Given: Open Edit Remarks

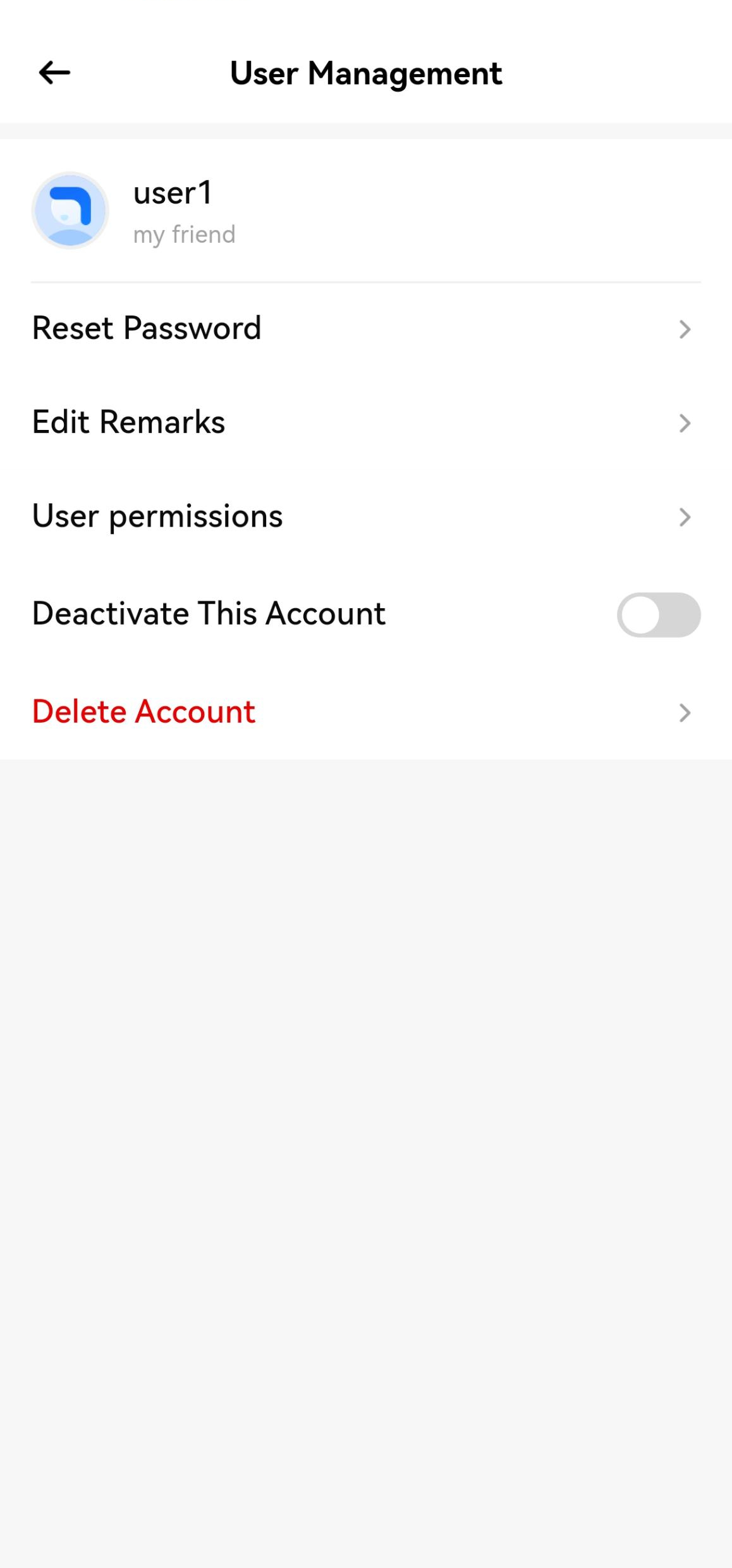Looking at the screenshot, I should pos(365,422).
